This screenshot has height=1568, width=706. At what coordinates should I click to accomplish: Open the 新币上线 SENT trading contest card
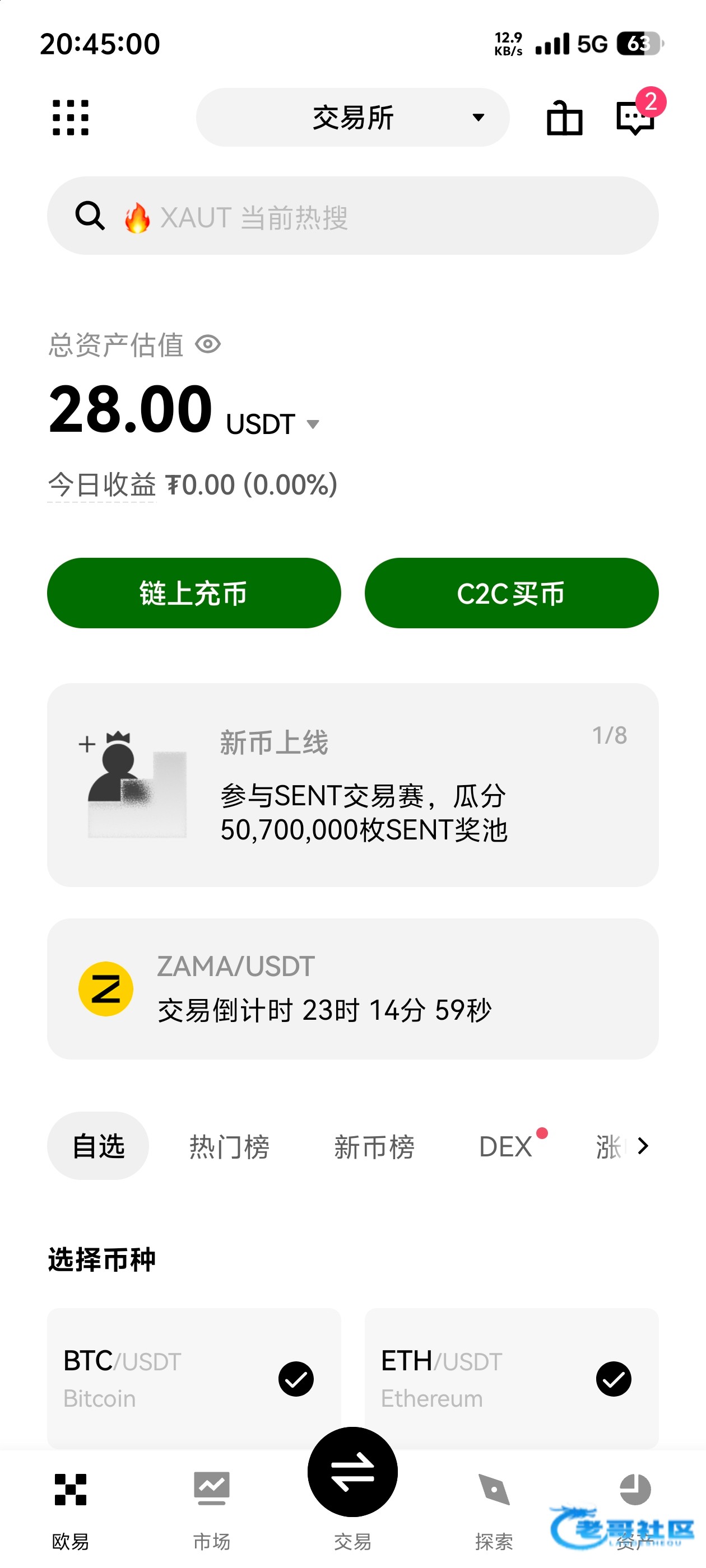point(352,784)
